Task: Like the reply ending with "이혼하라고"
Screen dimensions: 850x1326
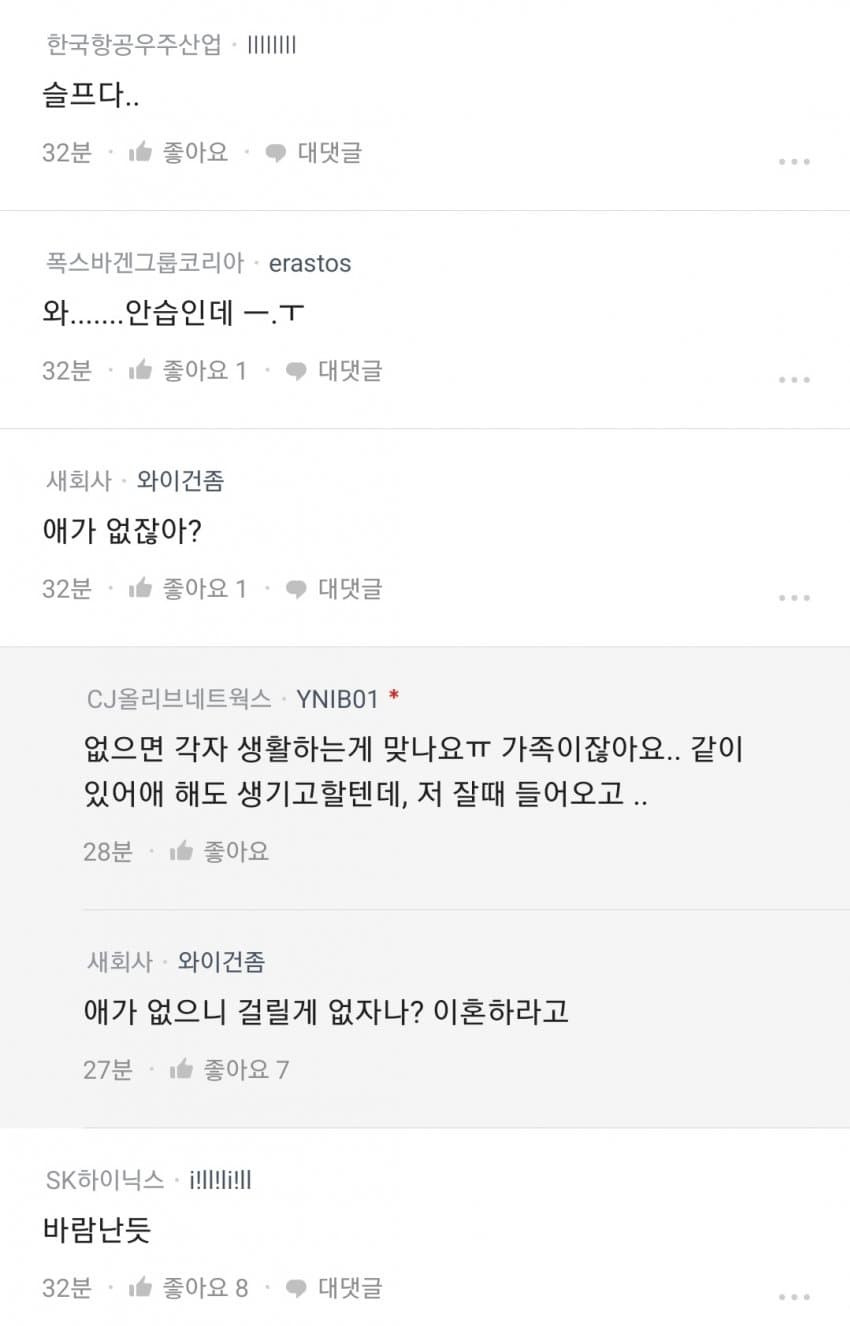Action: click(229, 1070)
